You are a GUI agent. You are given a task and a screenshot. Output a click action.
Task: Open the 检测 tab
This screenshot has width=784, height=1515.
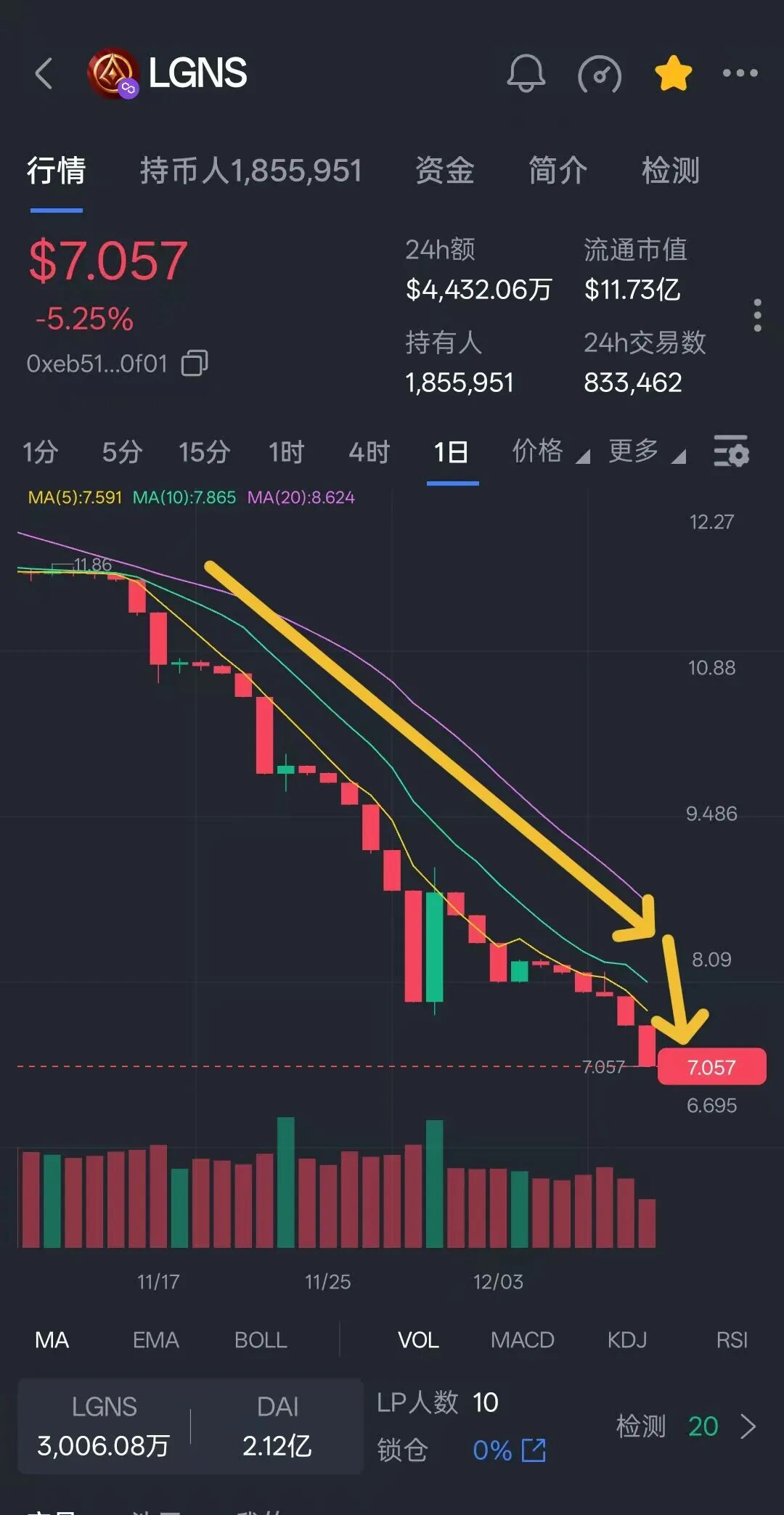click(x=670, y=171)
